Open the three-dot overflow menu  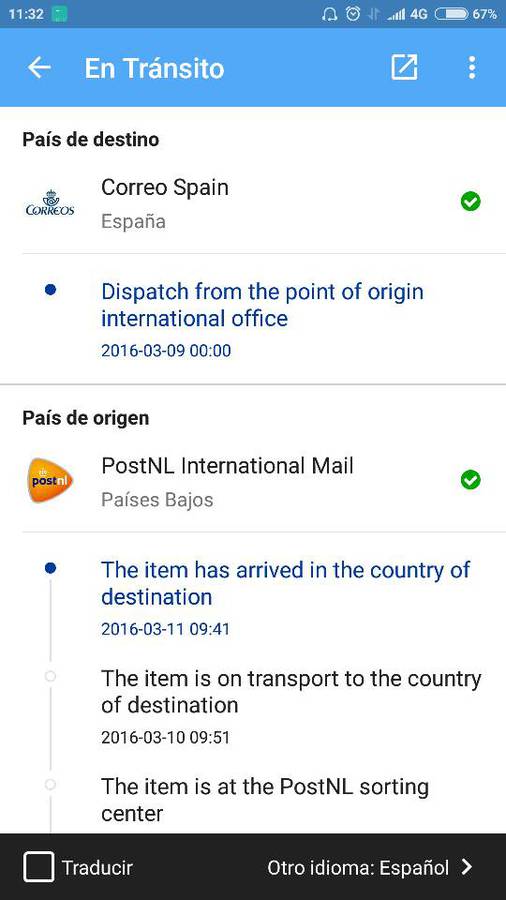(472, 68)
